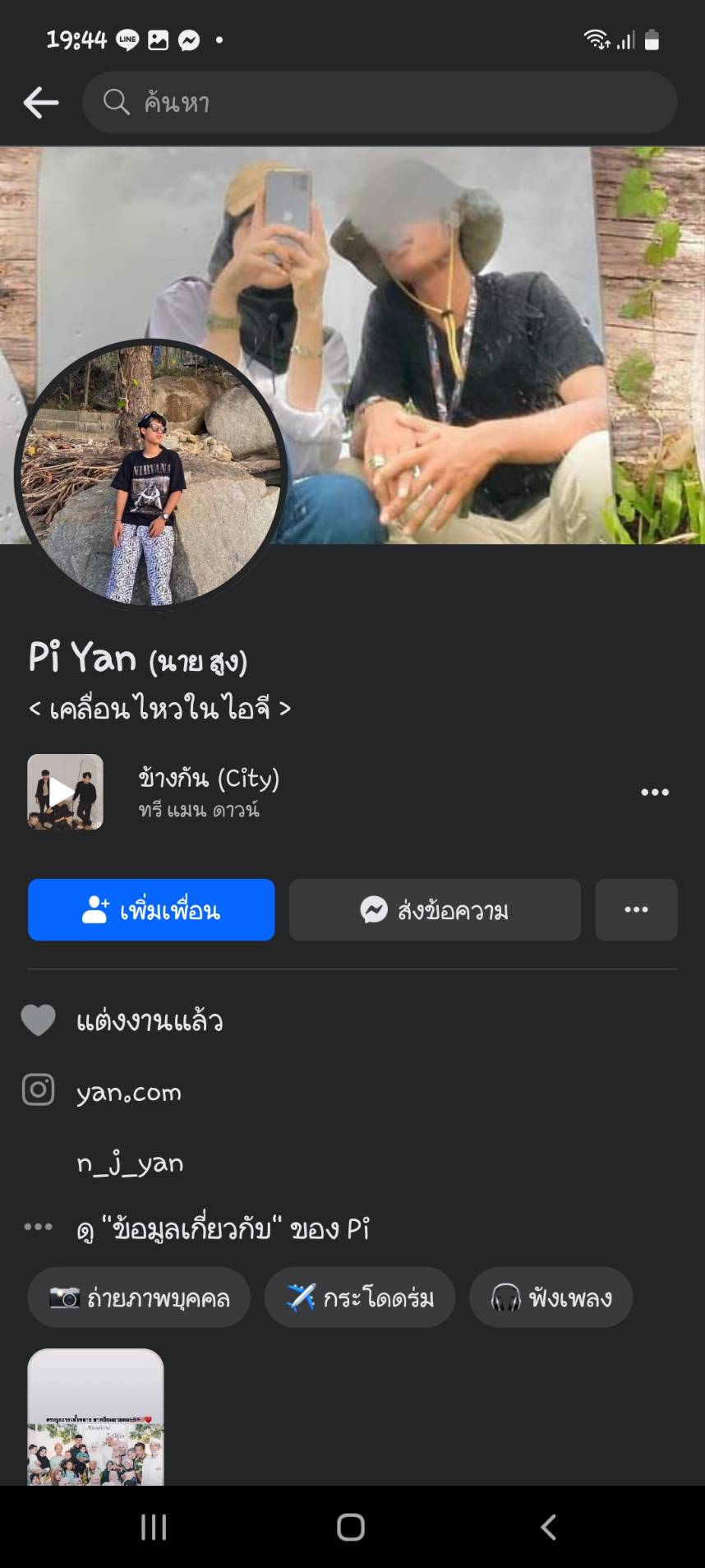Select the กระโดดร่ม hobby chip
The image size is (705, 1568).
point(360,1297)
